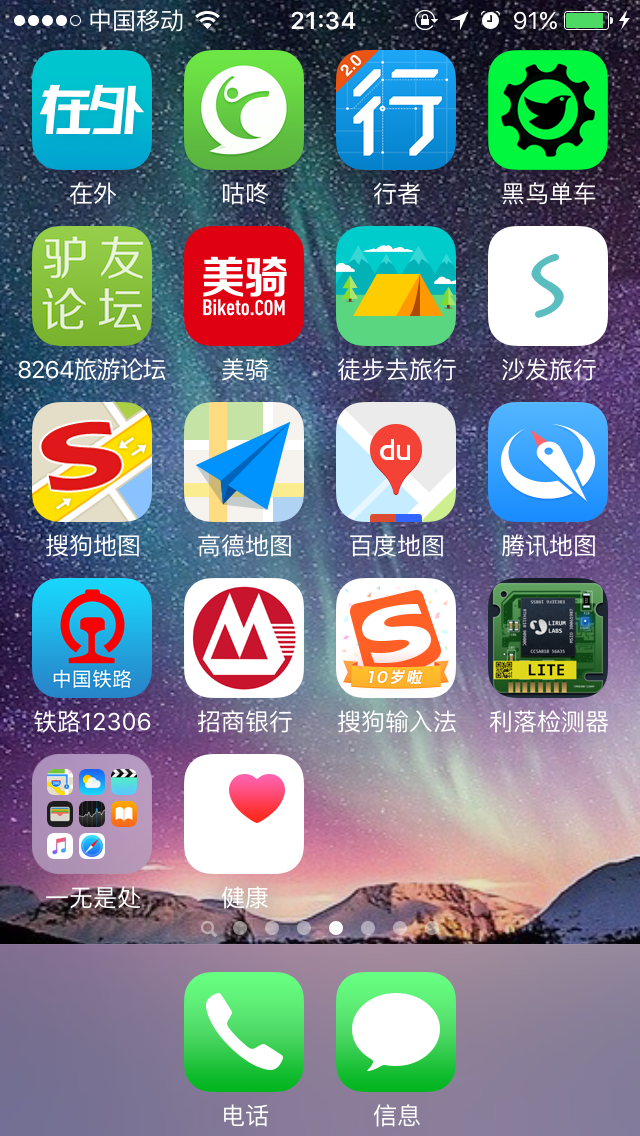
Task: Open 搜狗地图 maps app
Action: point(92,462)
